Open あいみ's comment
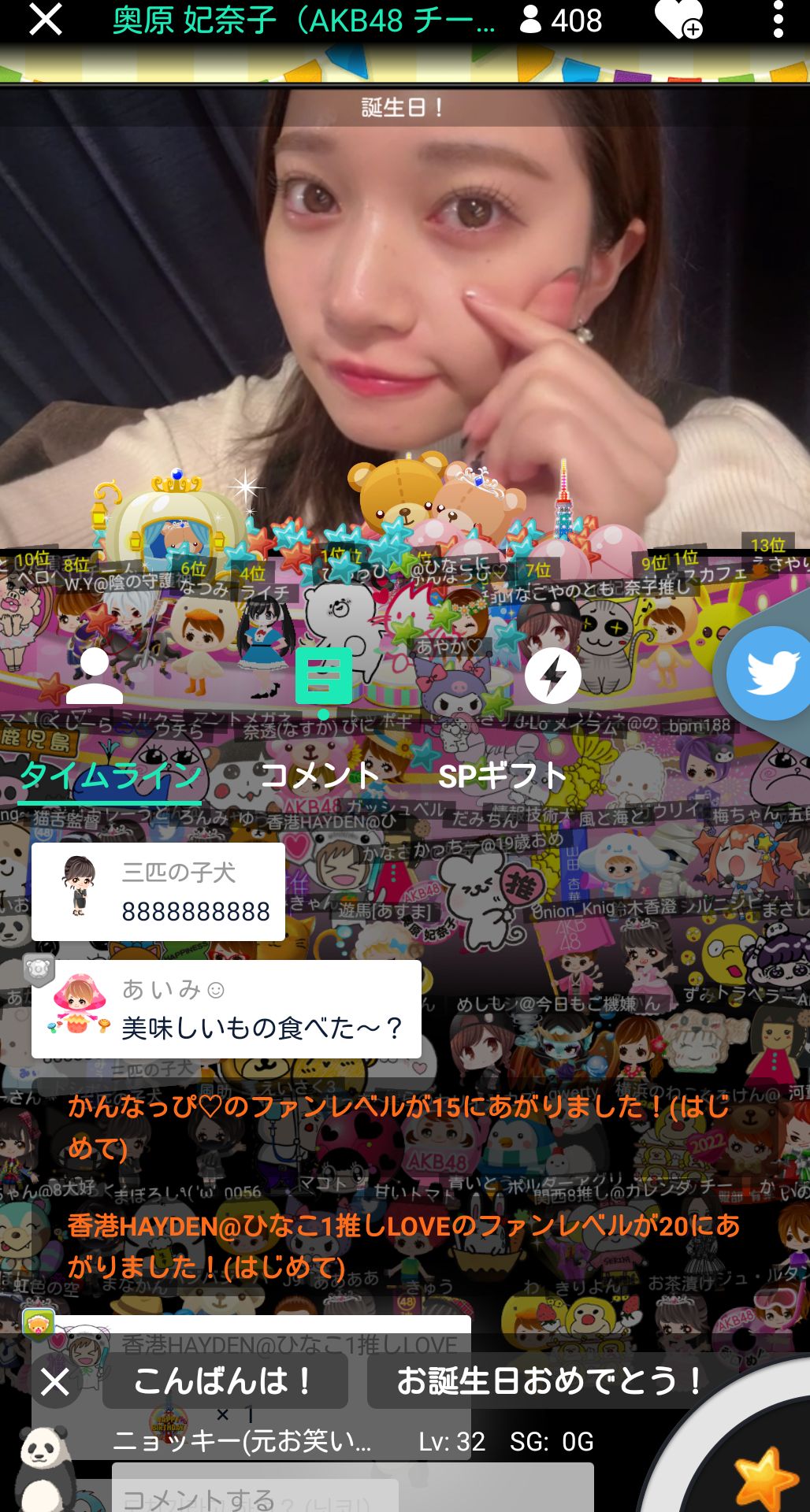 pos(226,1009)
